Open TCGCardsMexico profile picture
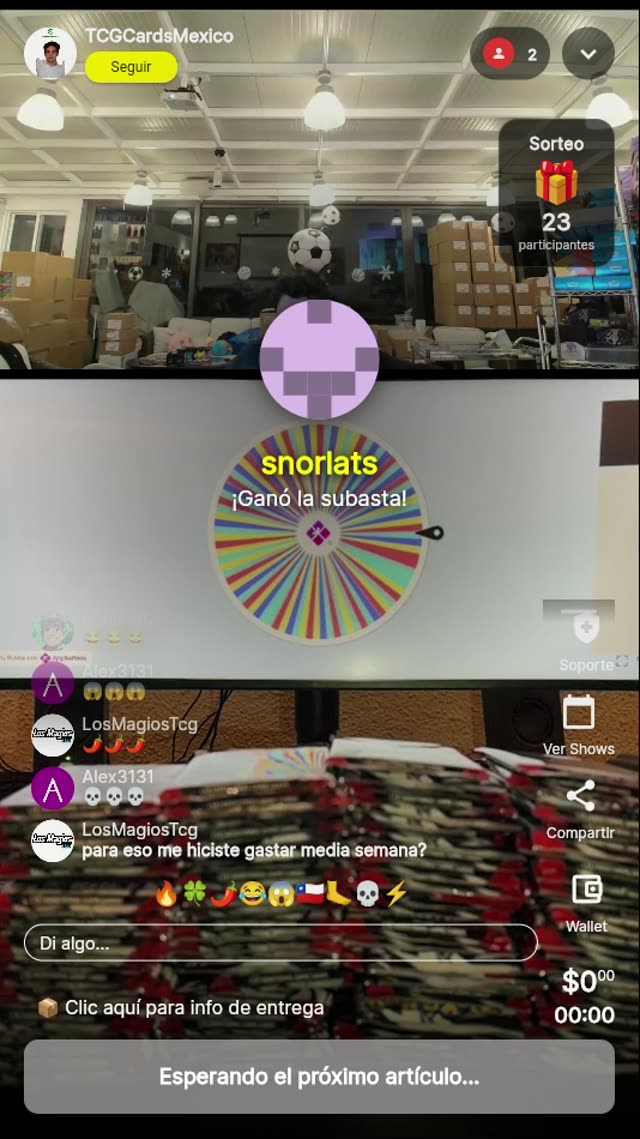 click(x=50, y=52)
